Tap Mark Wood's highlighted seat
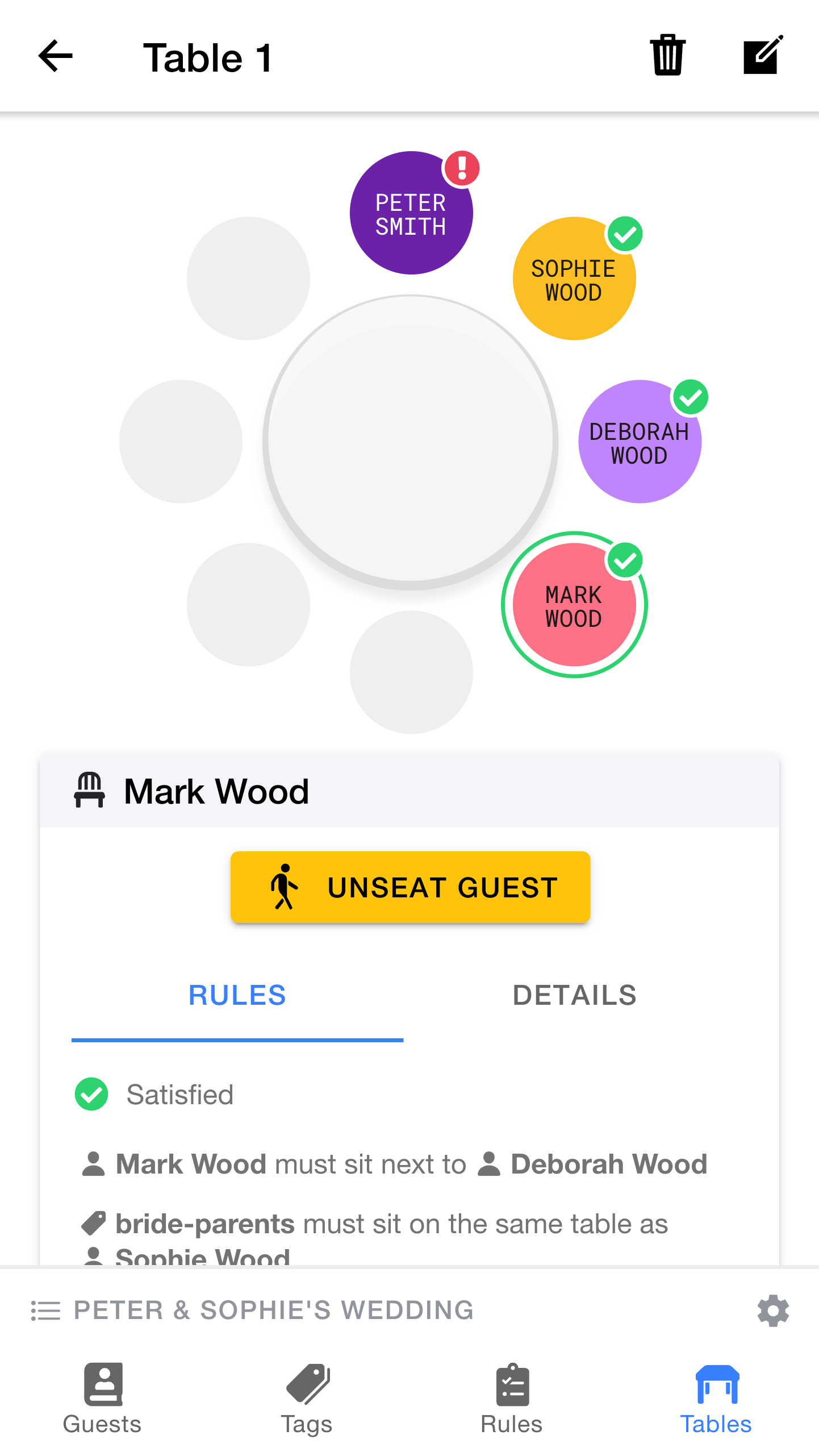 pyautogui.click(x=574, y=605)
